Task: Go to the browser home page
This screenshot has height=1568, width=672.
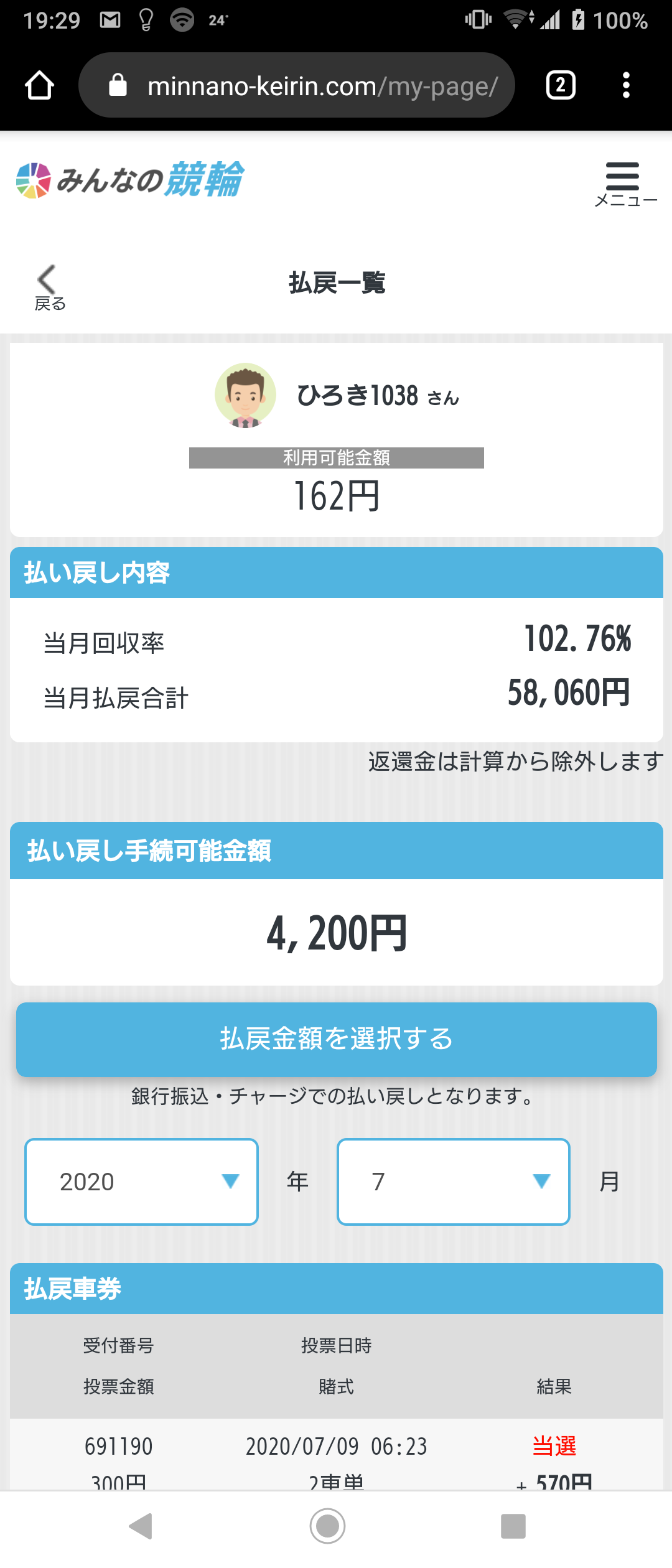Action: coord(39,85)
